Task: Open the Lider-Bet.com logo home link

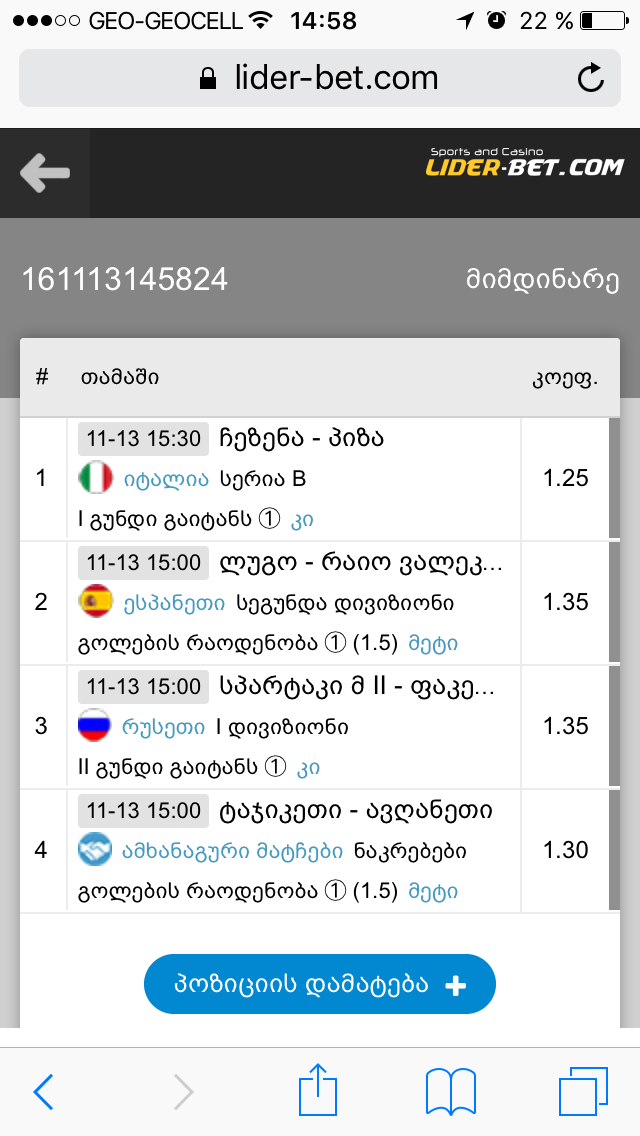Action: (524, 164)
